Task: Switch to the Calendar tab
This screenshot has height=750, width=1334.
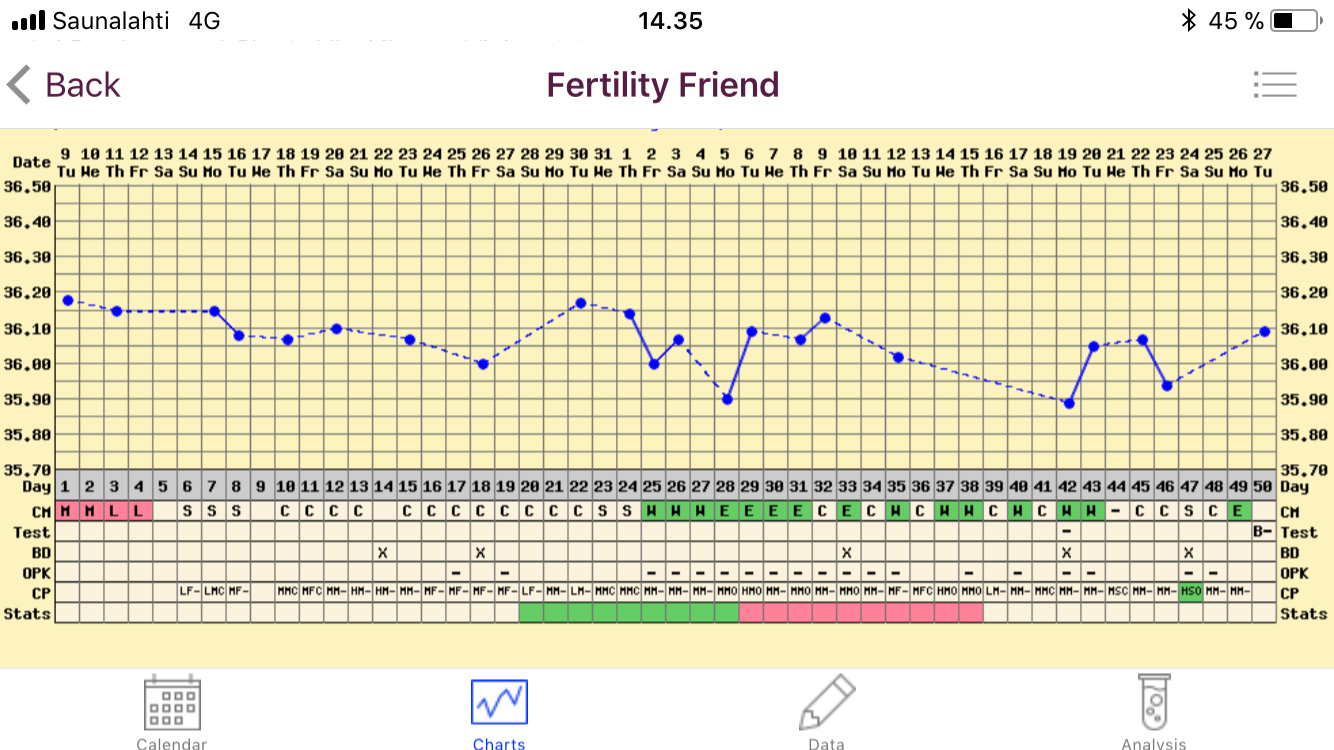Action: (171, 711)
